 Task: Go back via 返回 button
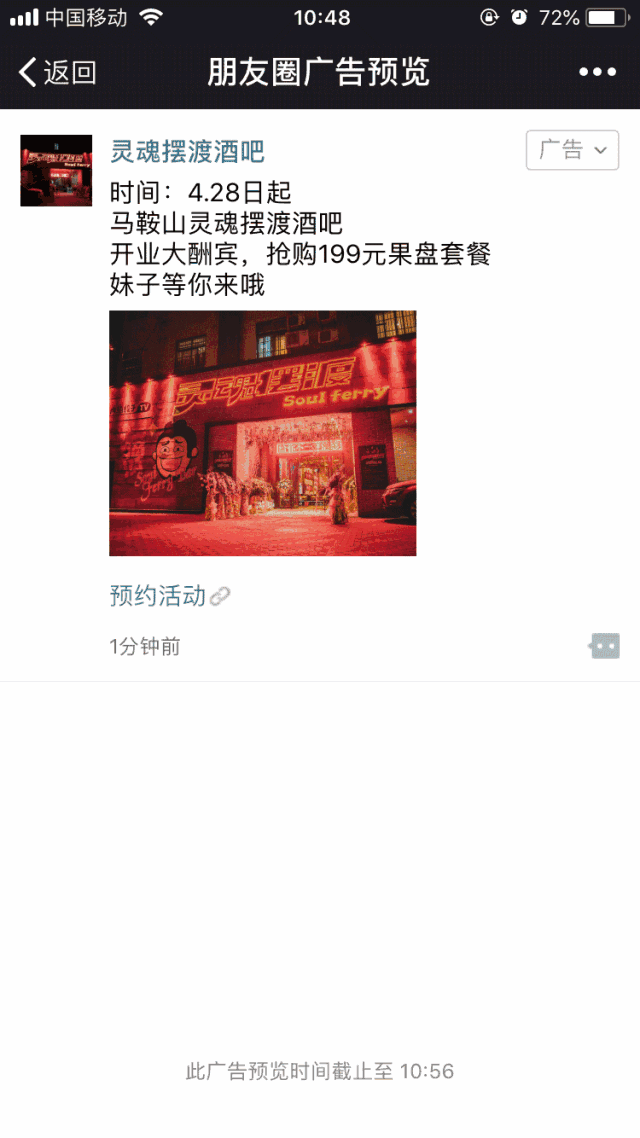[x=57, y=72]
